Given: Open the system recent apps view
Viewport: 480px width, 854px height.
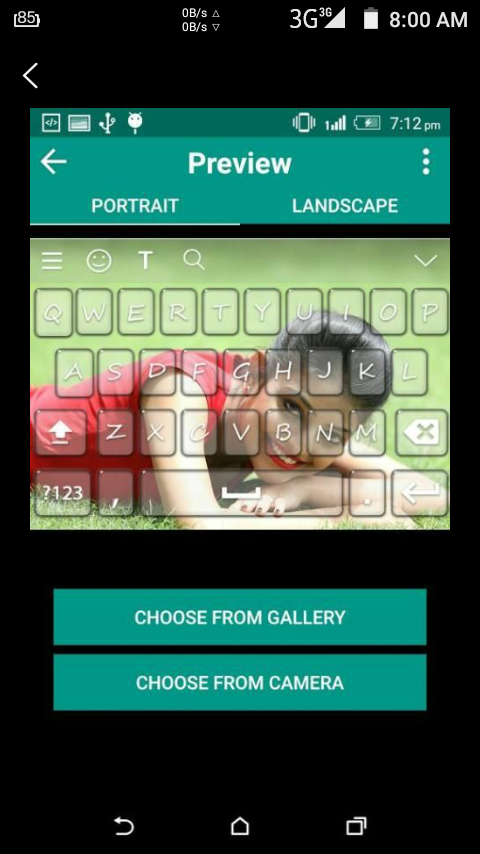Looking at the screenshot, I should point(356,826).
